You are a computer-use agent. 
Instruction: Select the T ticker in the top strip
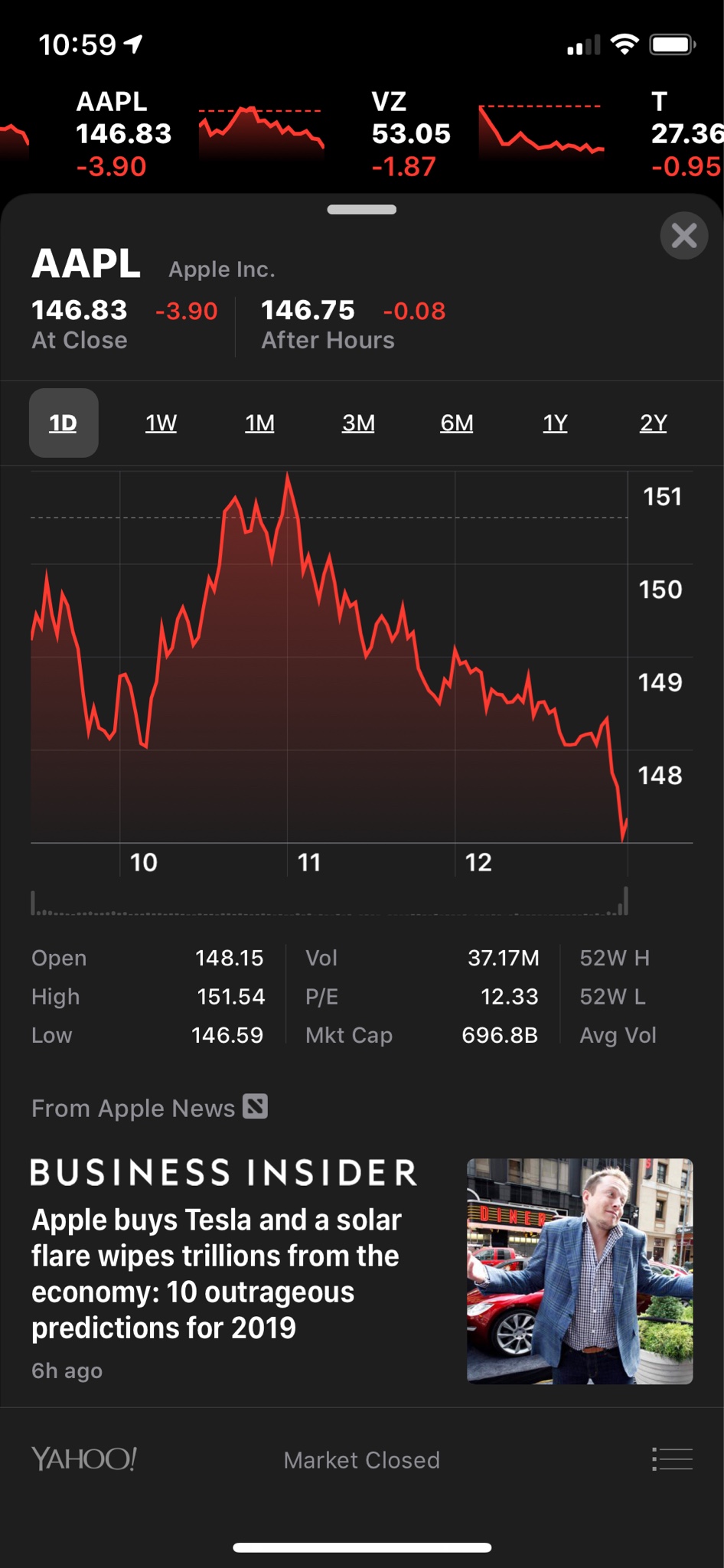(685, 134)
